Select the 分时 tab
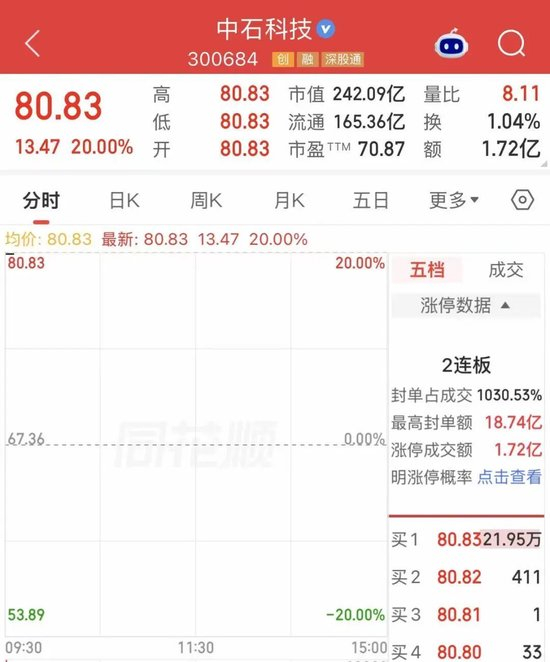The width and height of the screenshot is (550, 662). [41, 200]
